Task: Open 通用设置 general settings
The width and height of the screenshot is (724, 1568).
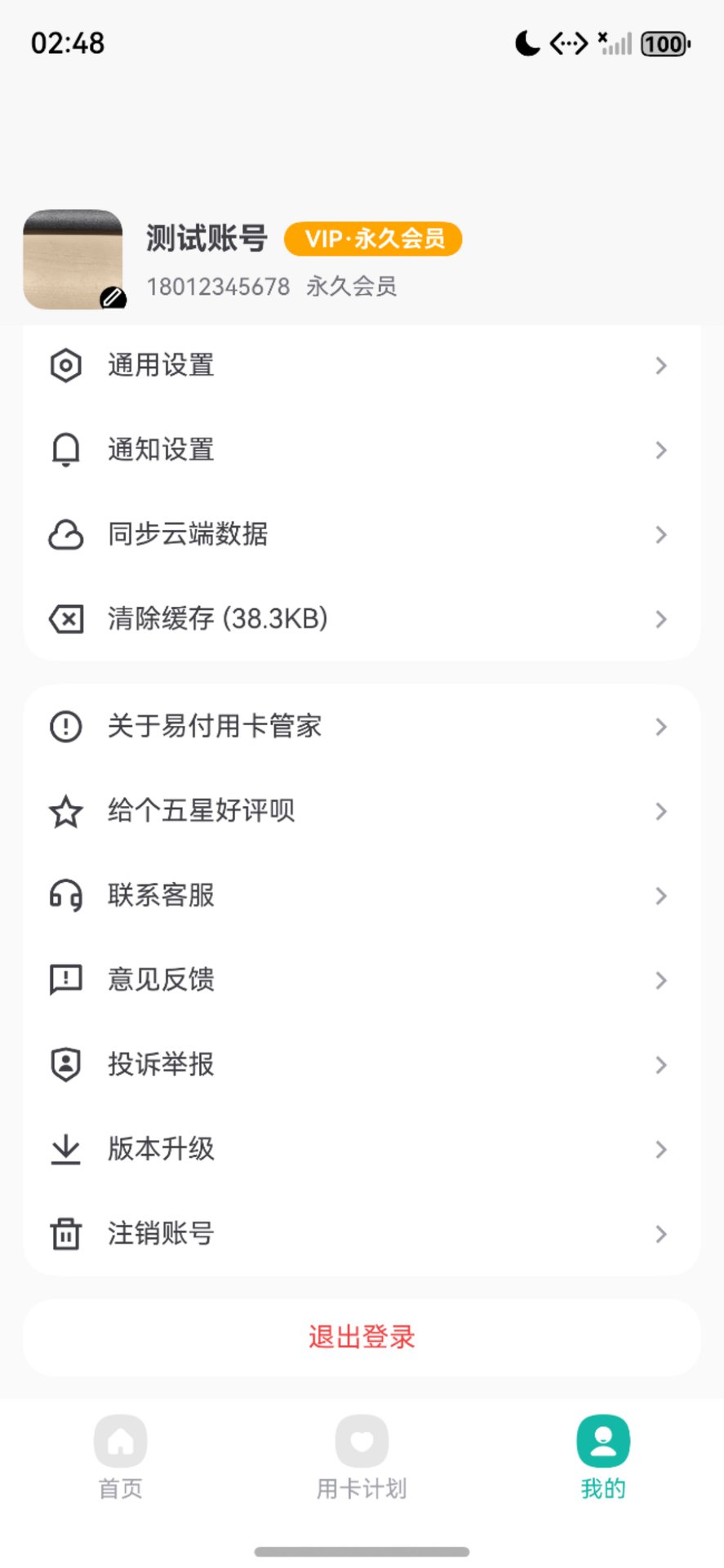Action: point(361,365)
